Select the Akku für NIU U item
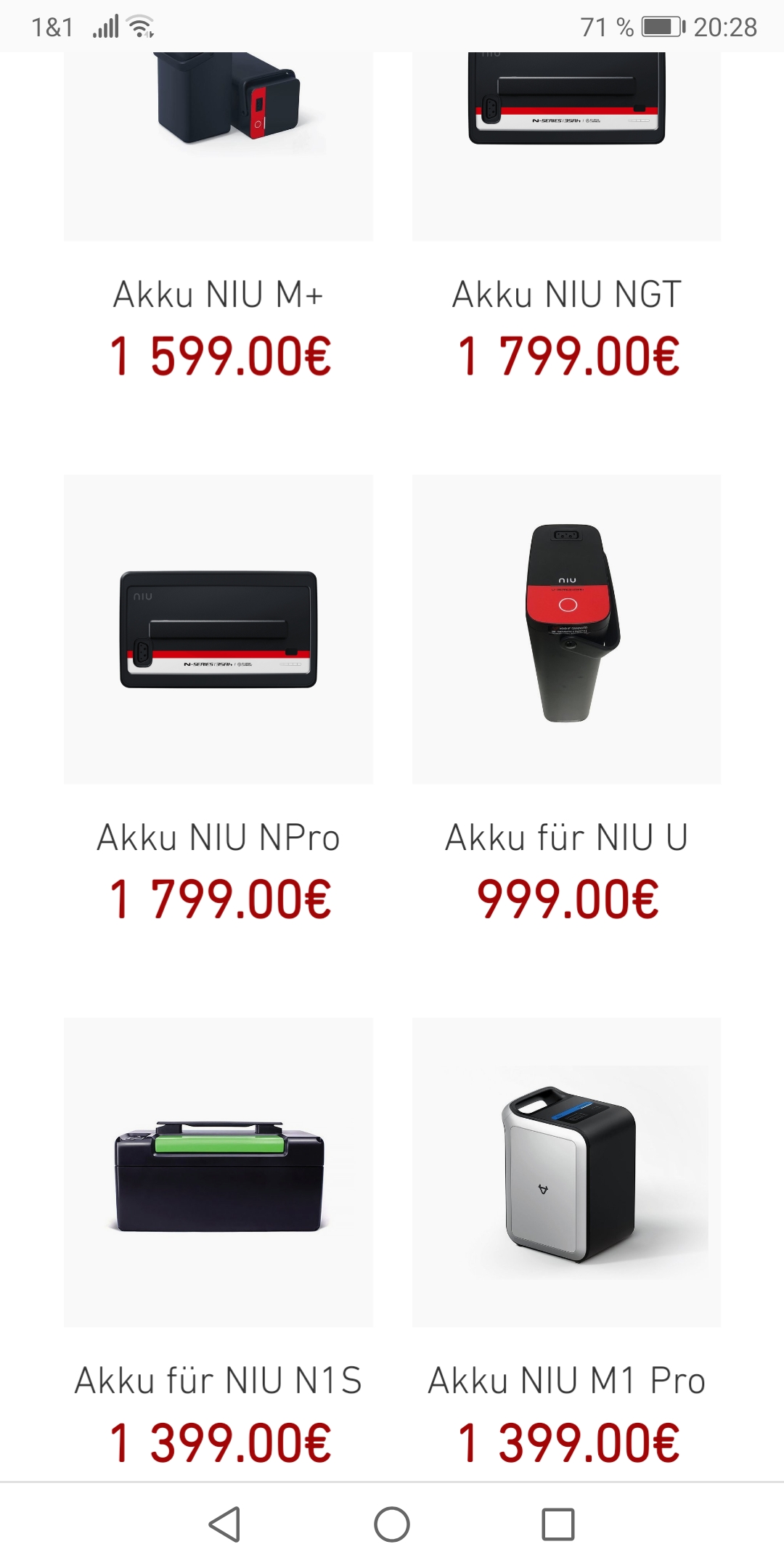Viewport: 784px width, 1568px height. pyautogui.click(x=566, y=629)
